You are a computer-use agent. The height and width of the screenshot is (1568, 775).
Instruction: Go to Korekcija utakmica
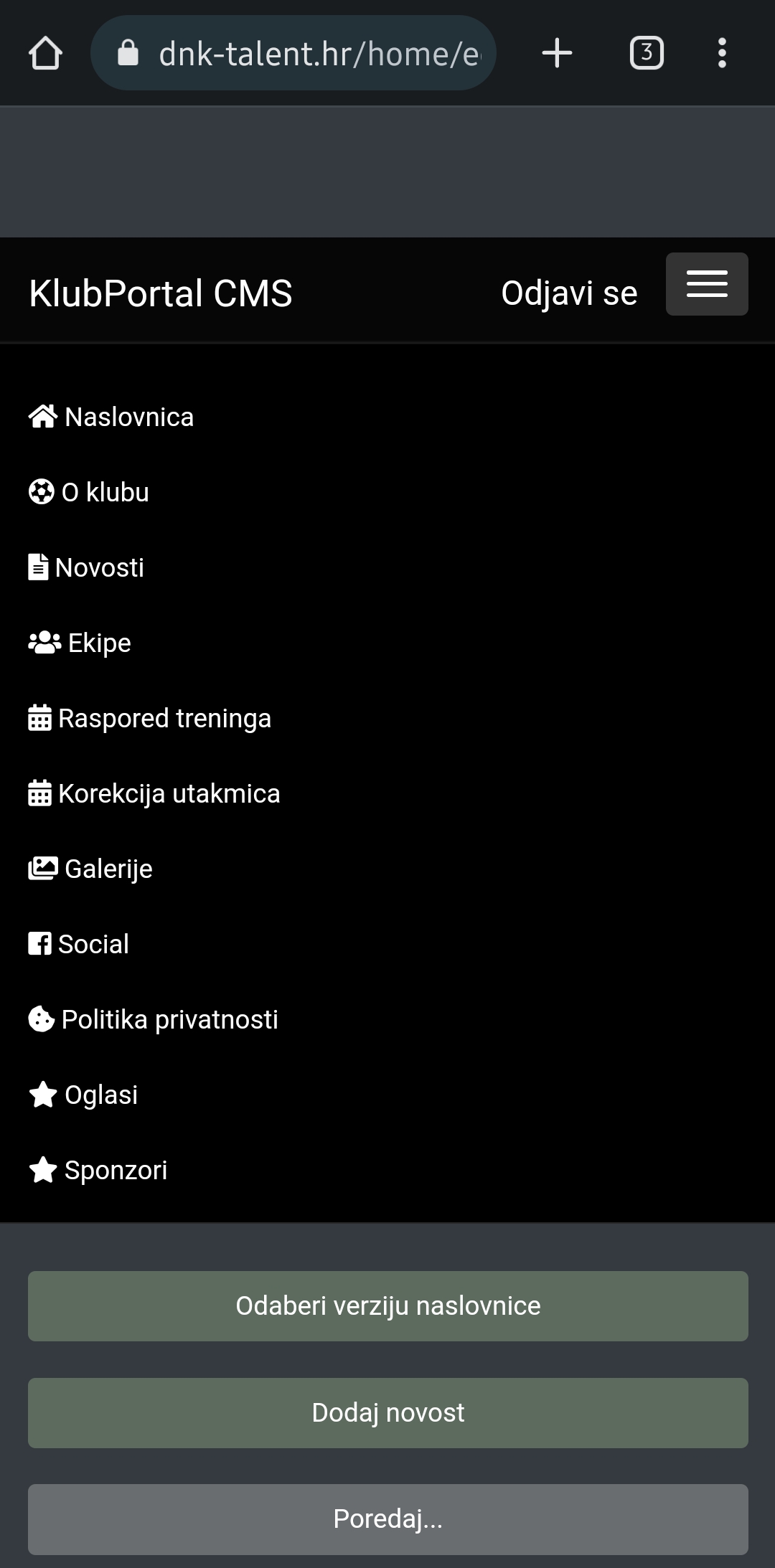(x=154, y=793)
